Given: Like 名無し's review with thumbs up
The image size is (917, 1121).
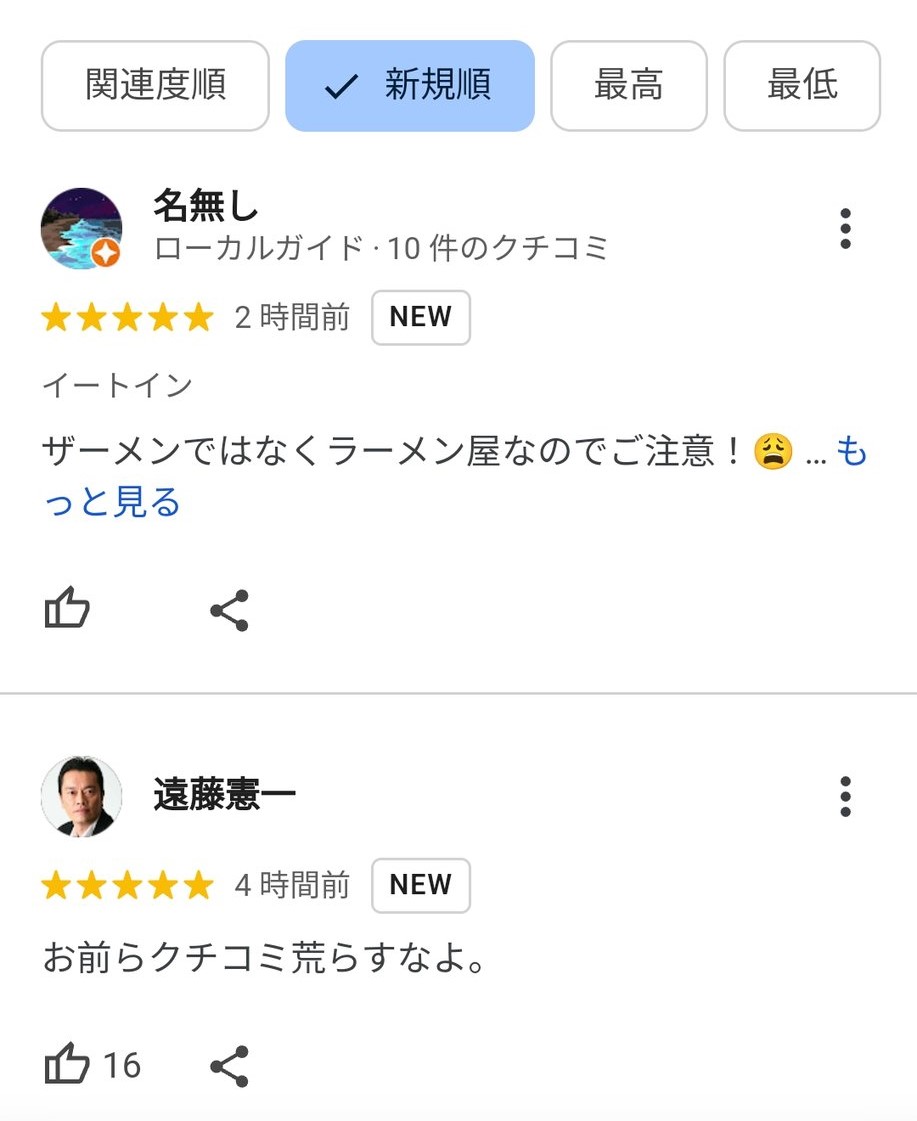Looking at the screenshot, I should (x=68, y=608).
